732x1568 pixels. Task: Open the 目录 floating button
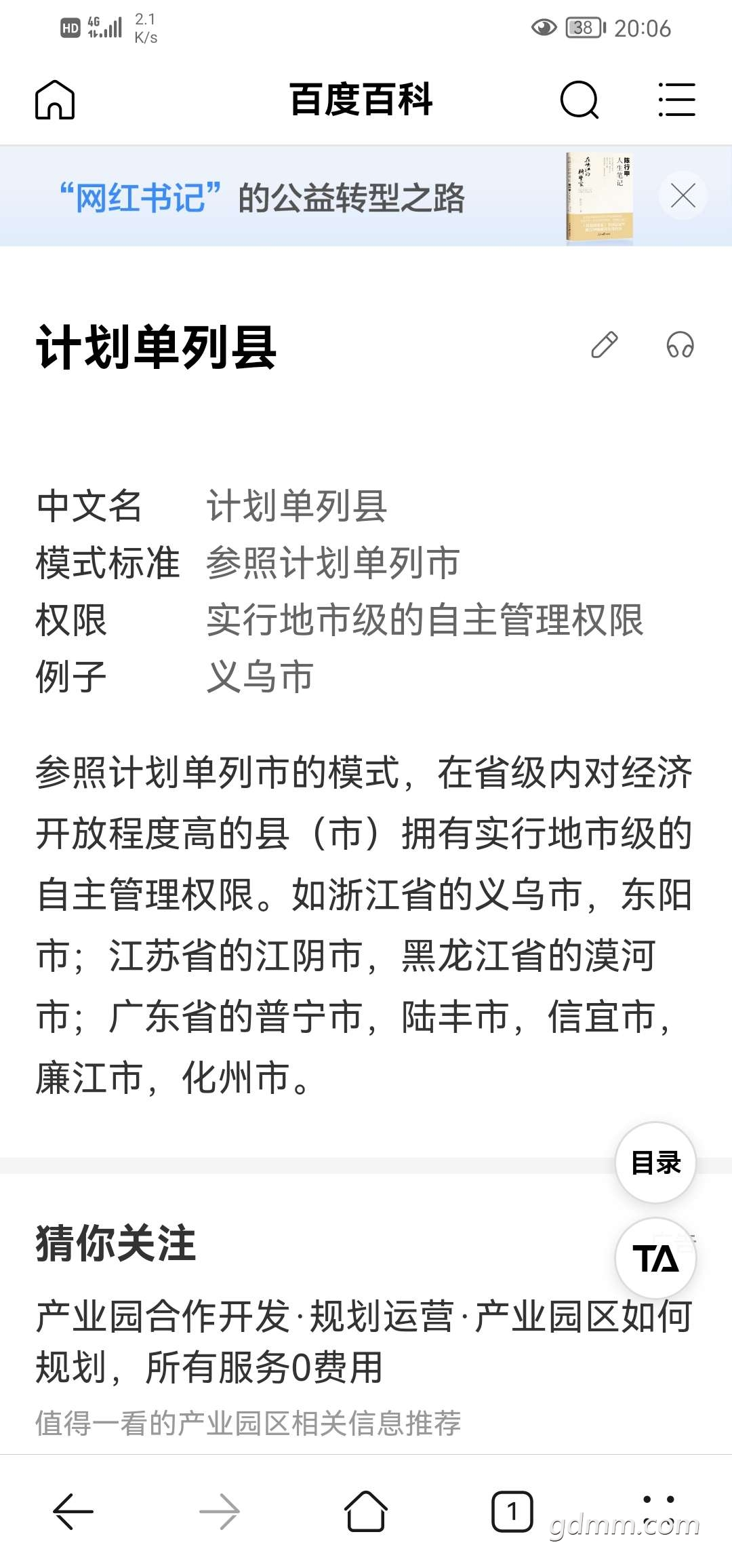coord(655,1162)
